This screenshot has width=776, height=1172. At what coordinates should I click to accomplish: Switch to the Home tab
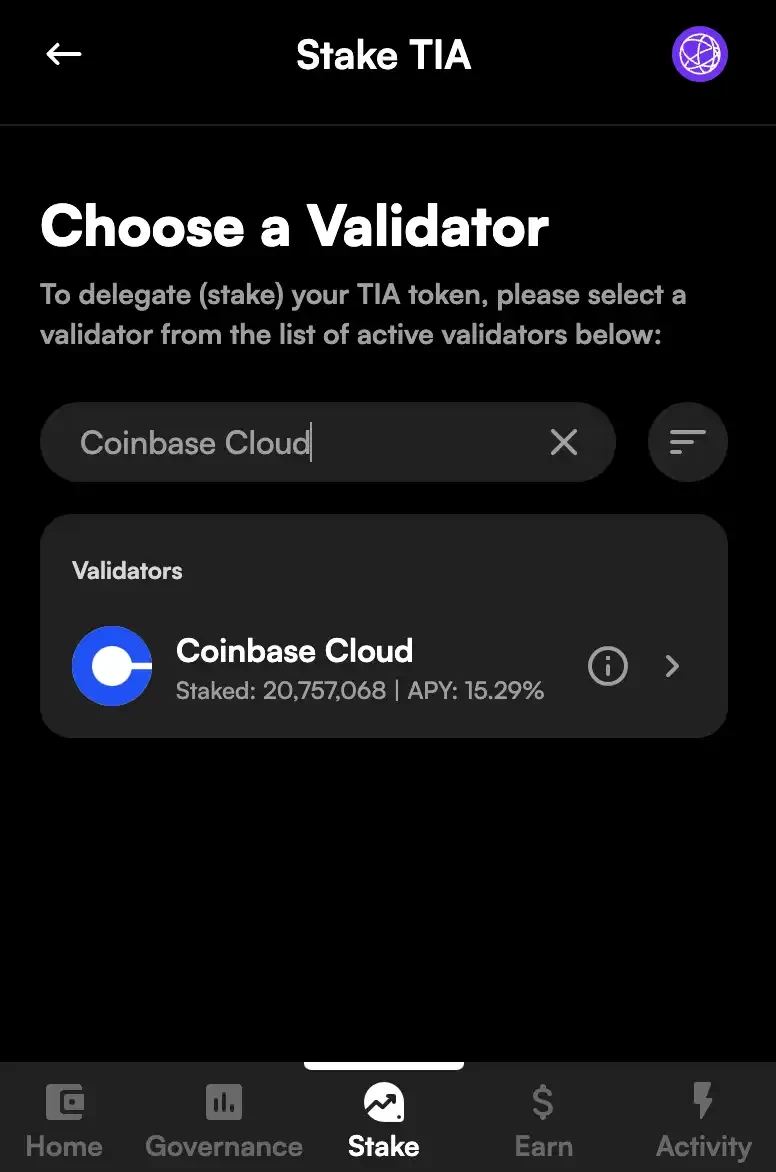pos(64,1120)
